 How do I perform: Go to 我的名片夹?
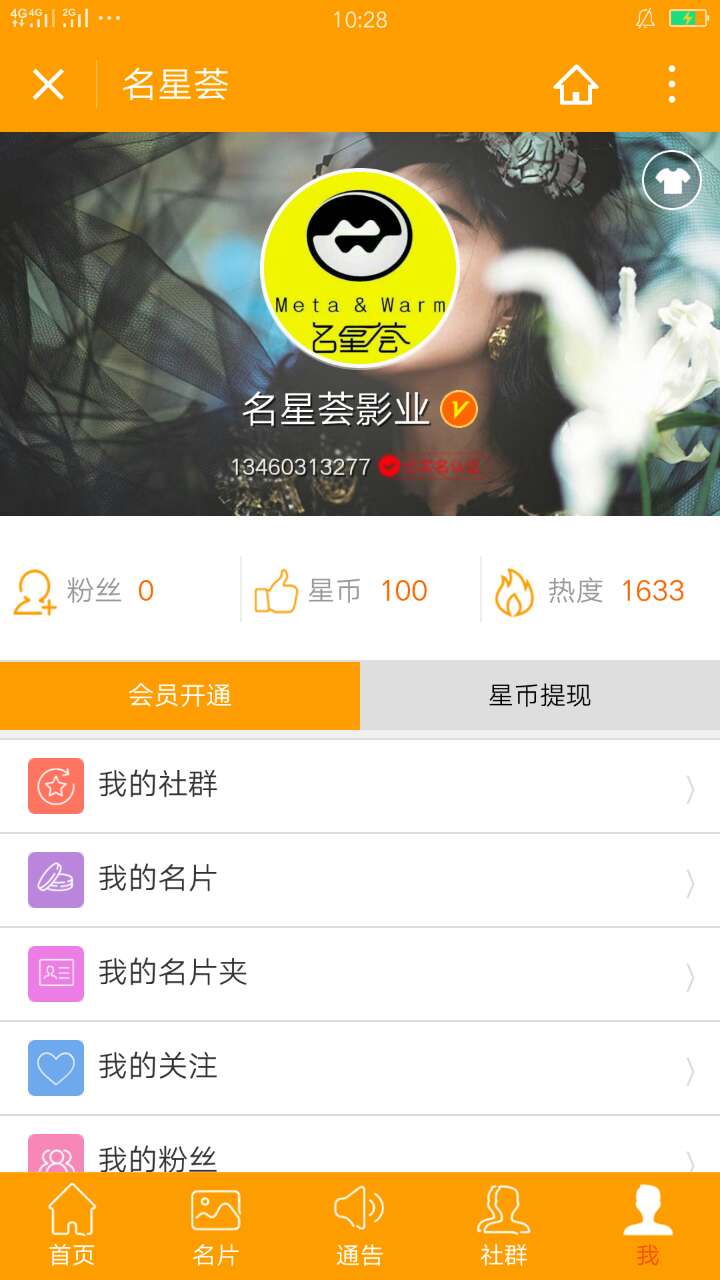pos(360,974)
